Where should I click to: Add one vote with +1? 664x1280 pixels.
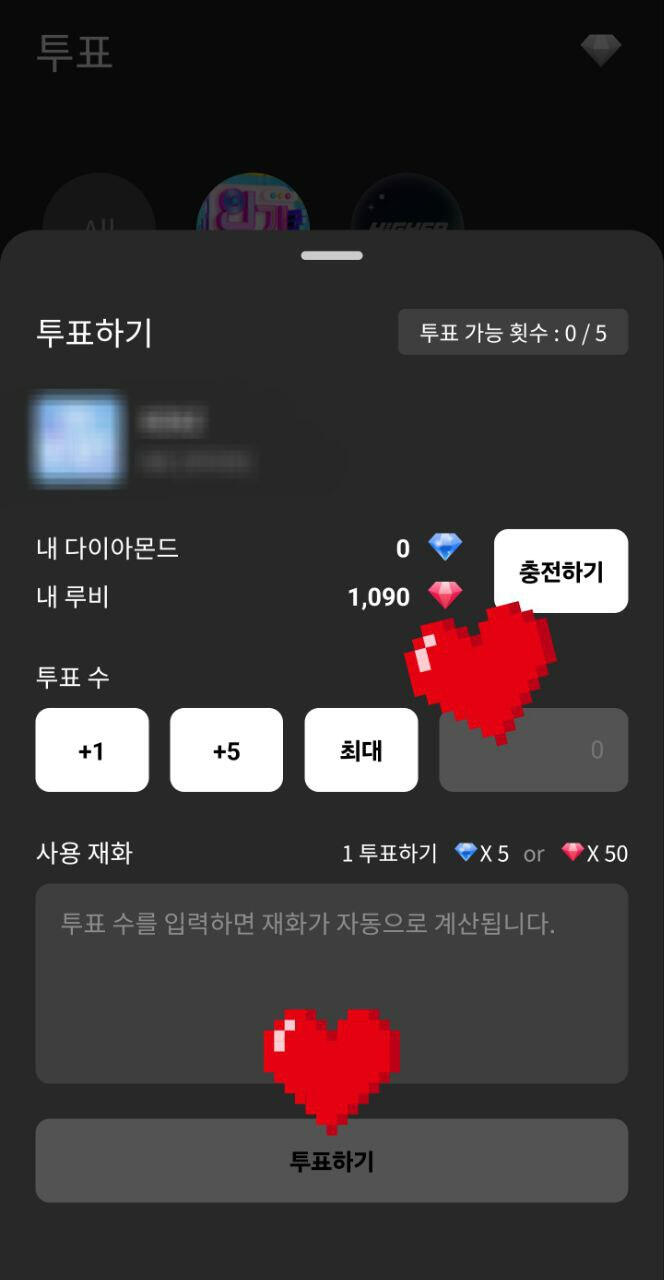92,750
